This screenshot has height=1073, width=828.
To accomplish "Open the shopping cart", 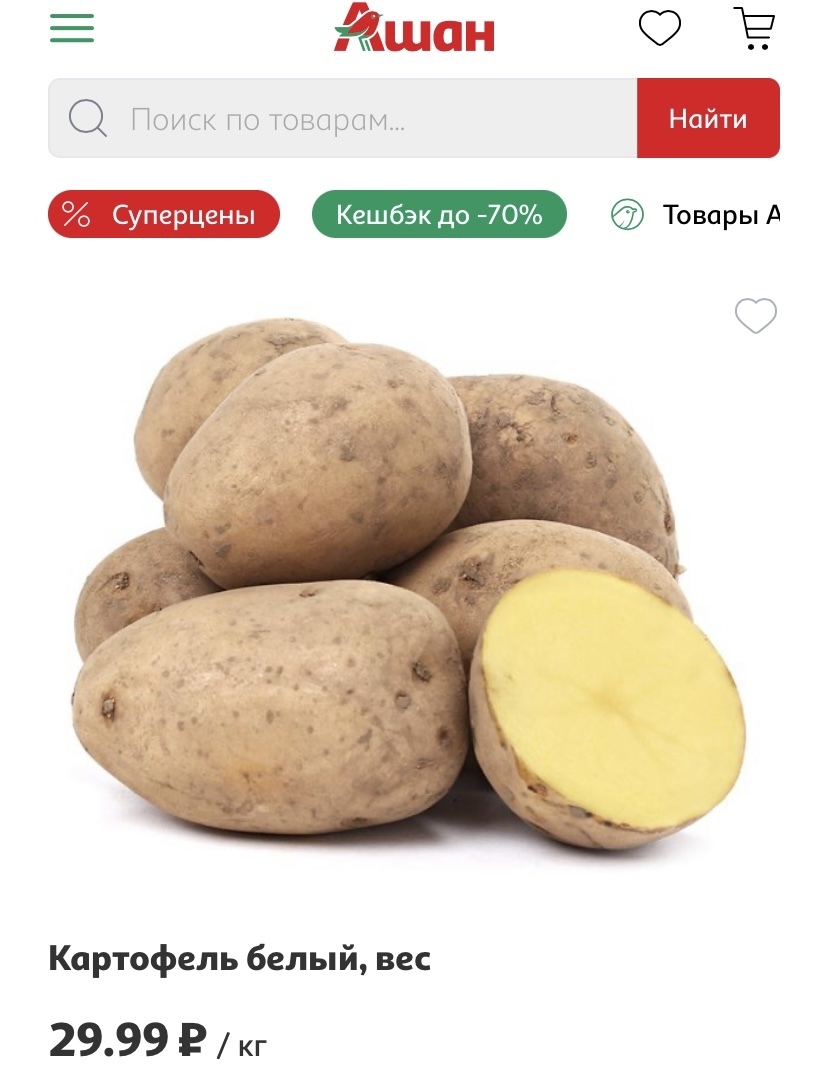I will click(x=755, y=28).
